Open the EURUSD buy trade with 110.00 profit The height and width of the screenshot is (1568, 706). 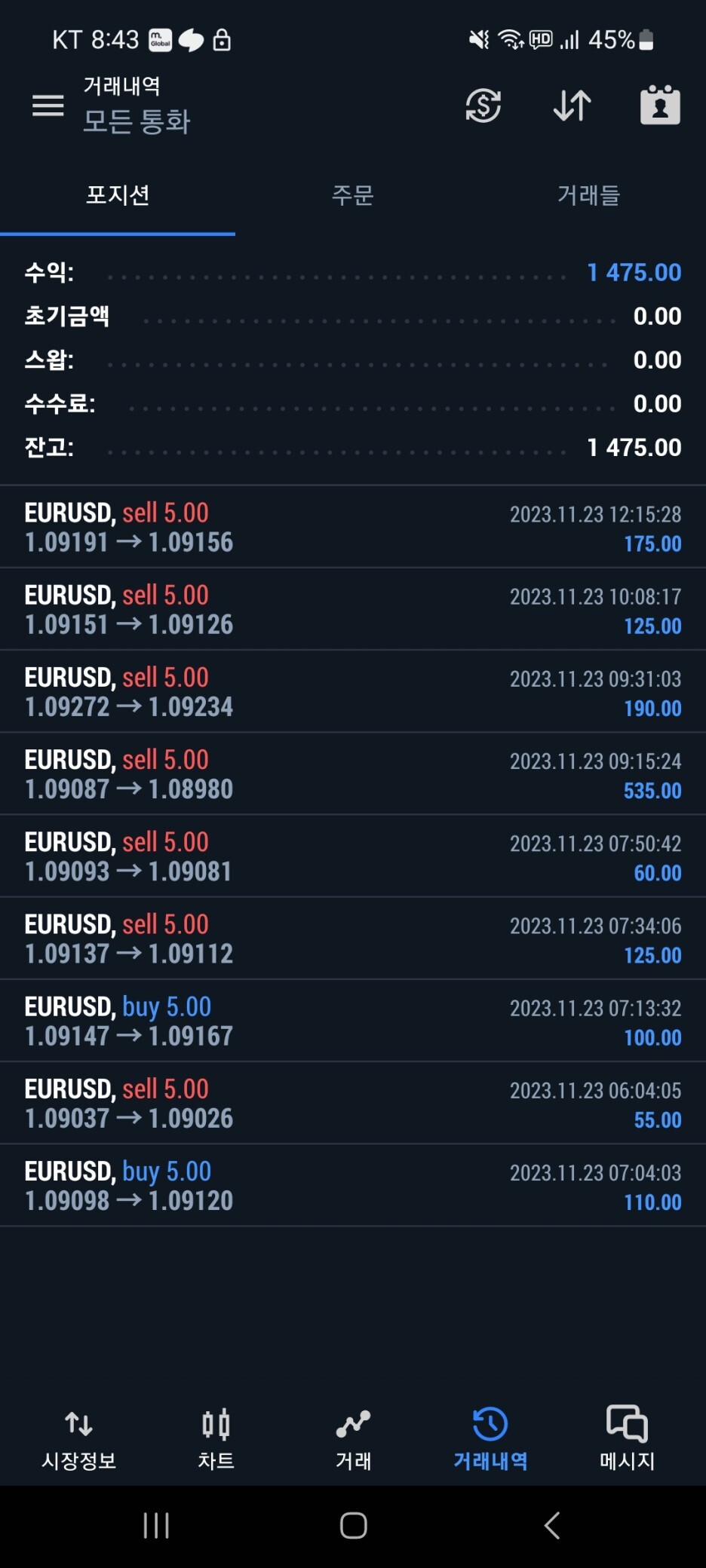pyautogui.click(x=353, y=1185)
